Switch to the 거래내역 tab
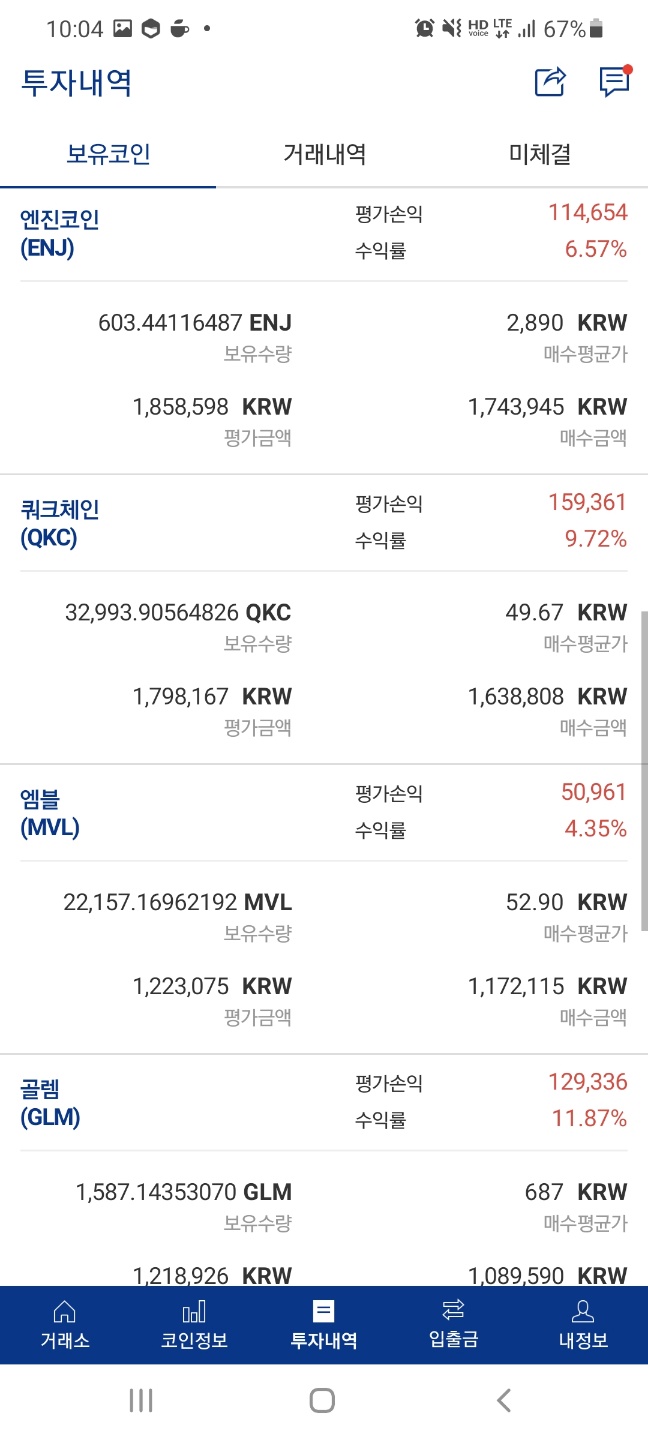The image size is (648, 1440). 324,155
